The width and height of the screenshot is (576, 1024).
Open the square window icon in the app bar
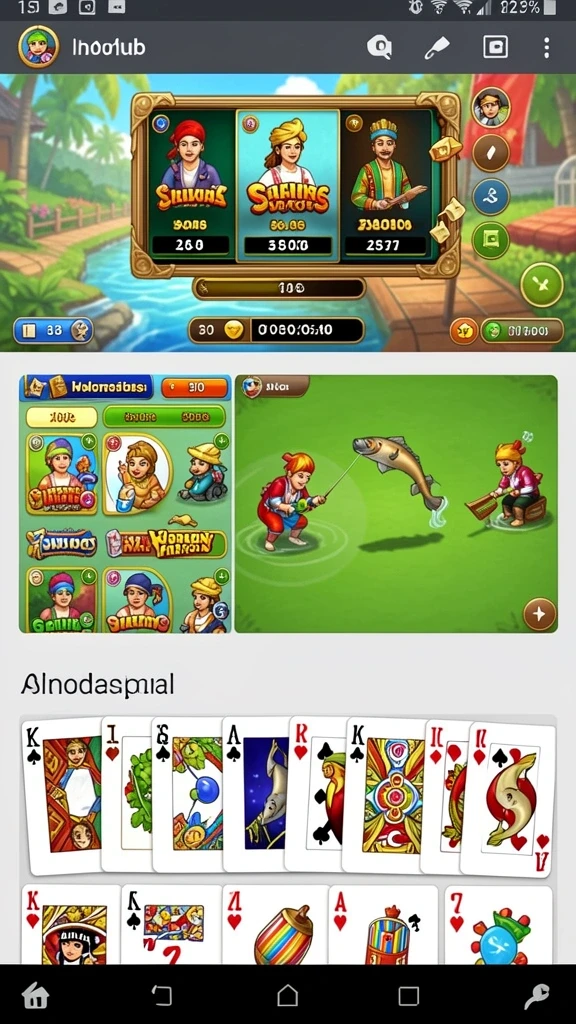[x=495, y=47]
